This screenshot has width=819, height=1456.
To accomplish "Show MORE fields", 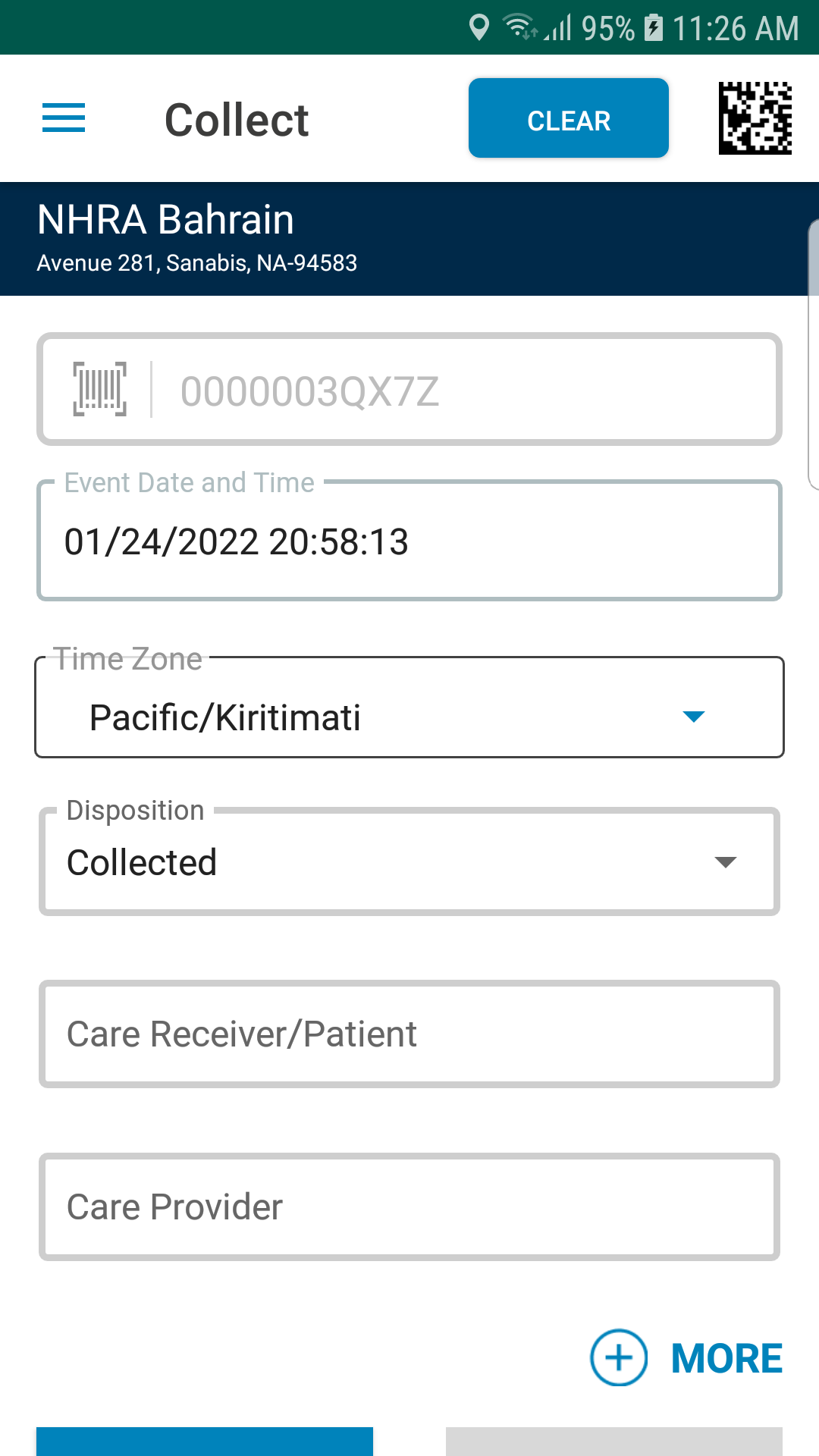I will [686, 1357].
